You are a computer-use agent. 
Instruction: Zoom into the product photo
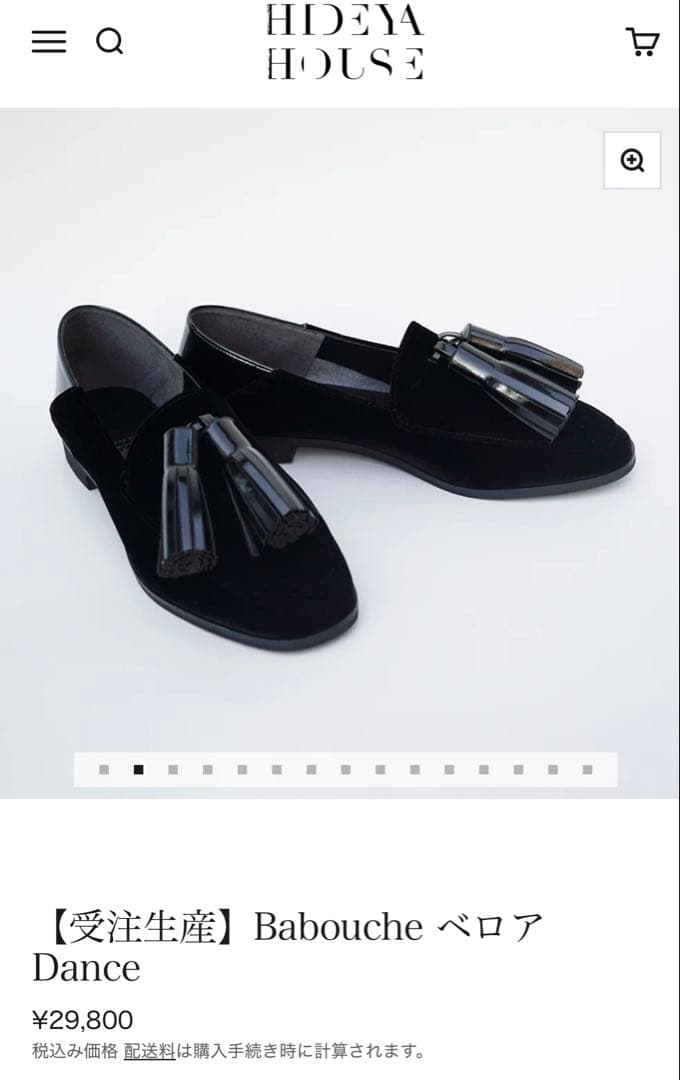click(x=632, y=160)
